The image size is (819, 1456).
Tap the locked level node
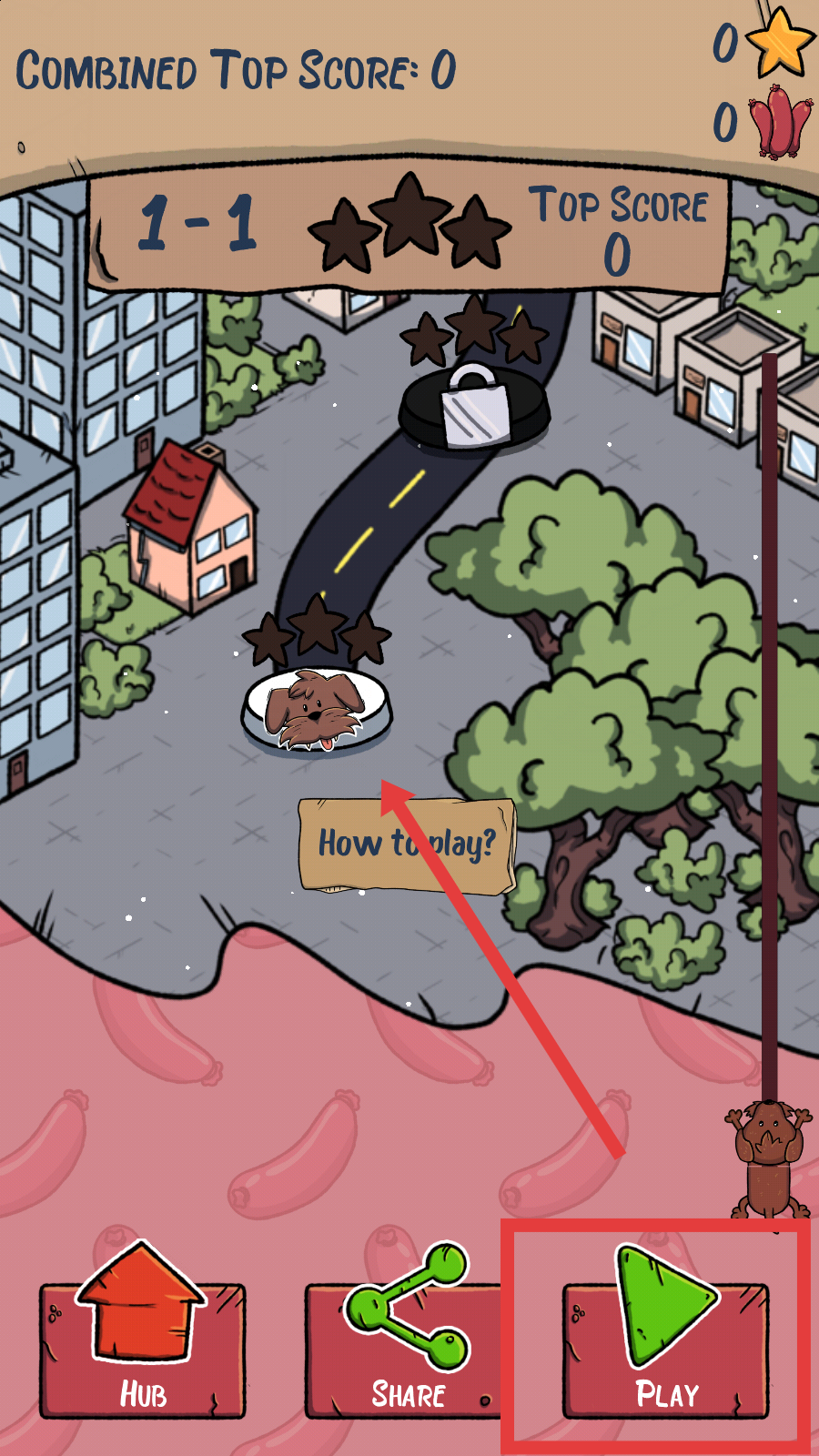click(x=474, y=408)
